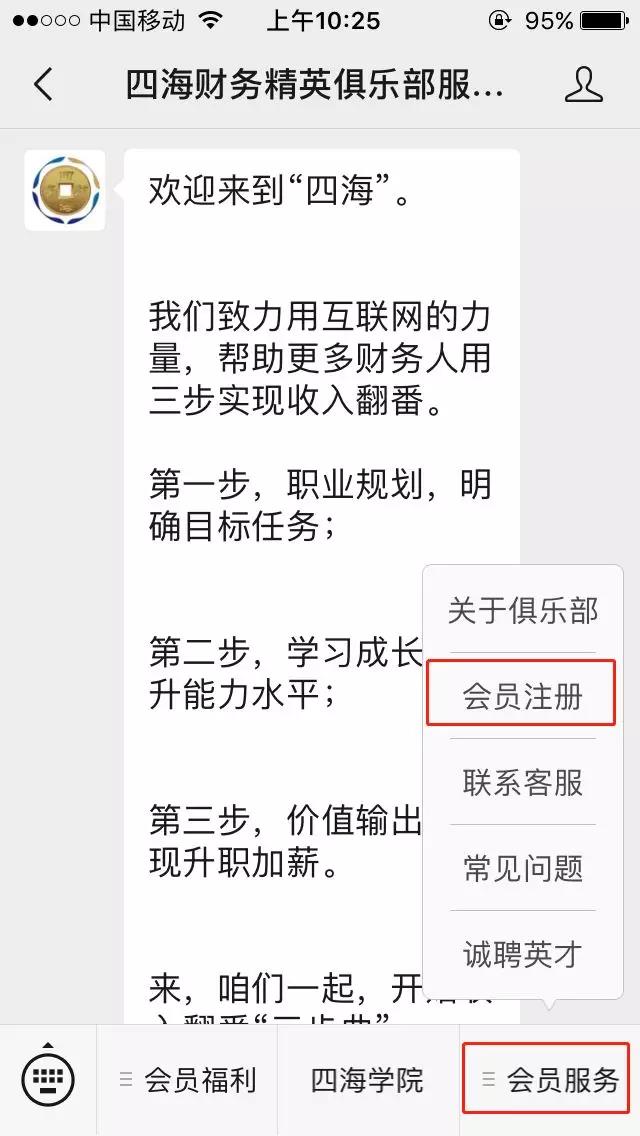The height and width of the screenshot is (1136, 640).
Task: Select 常见问题 from the menu
Action: click(522, 868)
